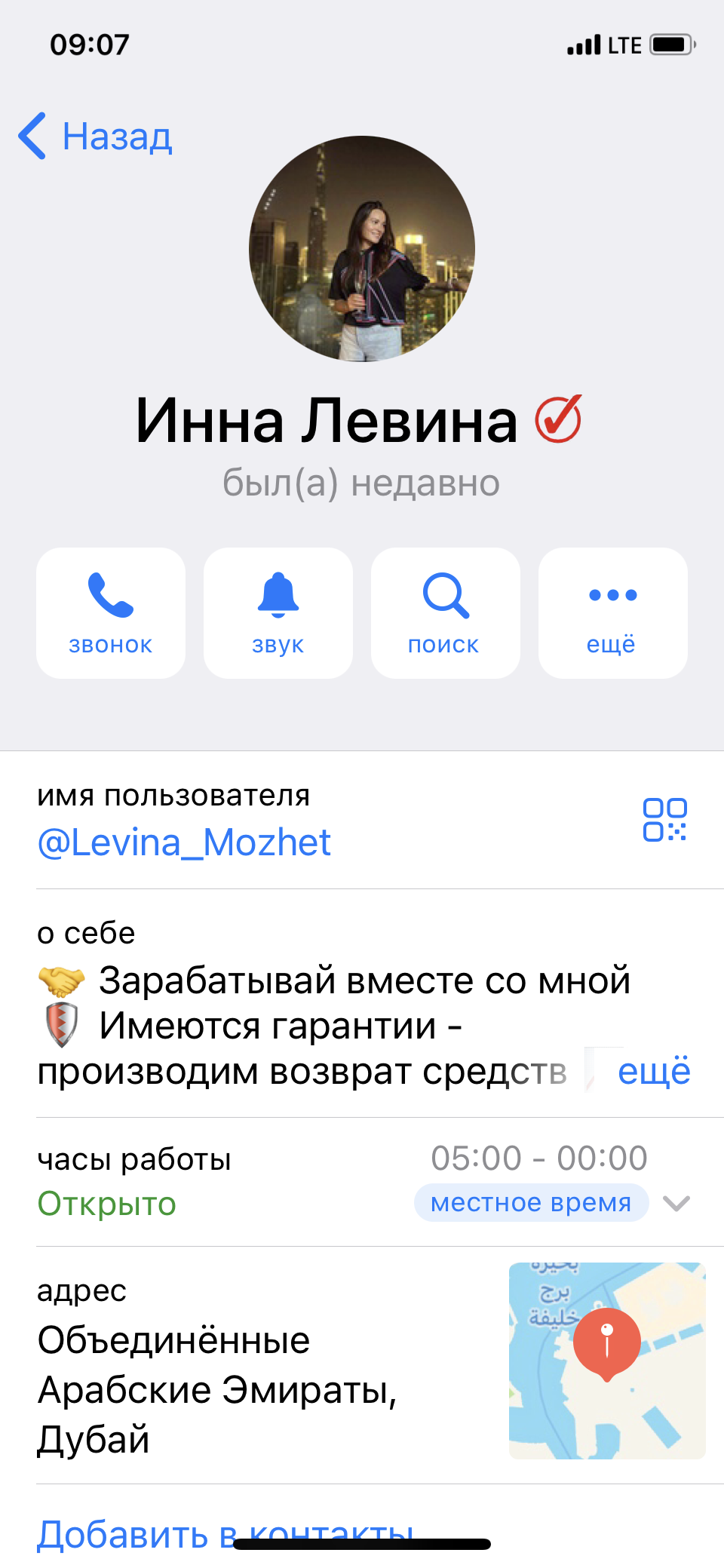Expand working hours with the chevron
This screenshot has width=724, height=1568.
676,1203
